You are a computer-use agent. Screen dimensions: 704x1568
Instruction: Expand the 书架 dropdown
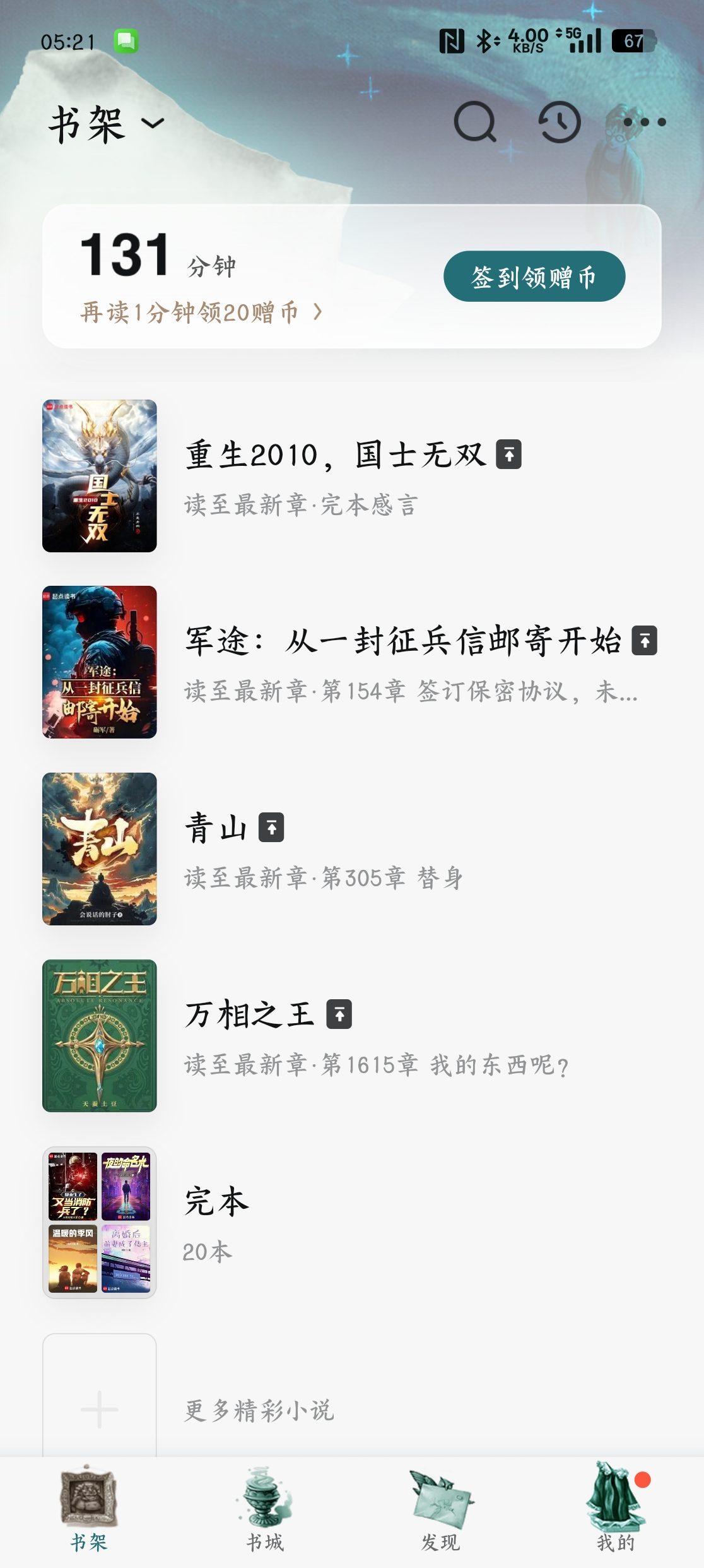click(106, 124)
